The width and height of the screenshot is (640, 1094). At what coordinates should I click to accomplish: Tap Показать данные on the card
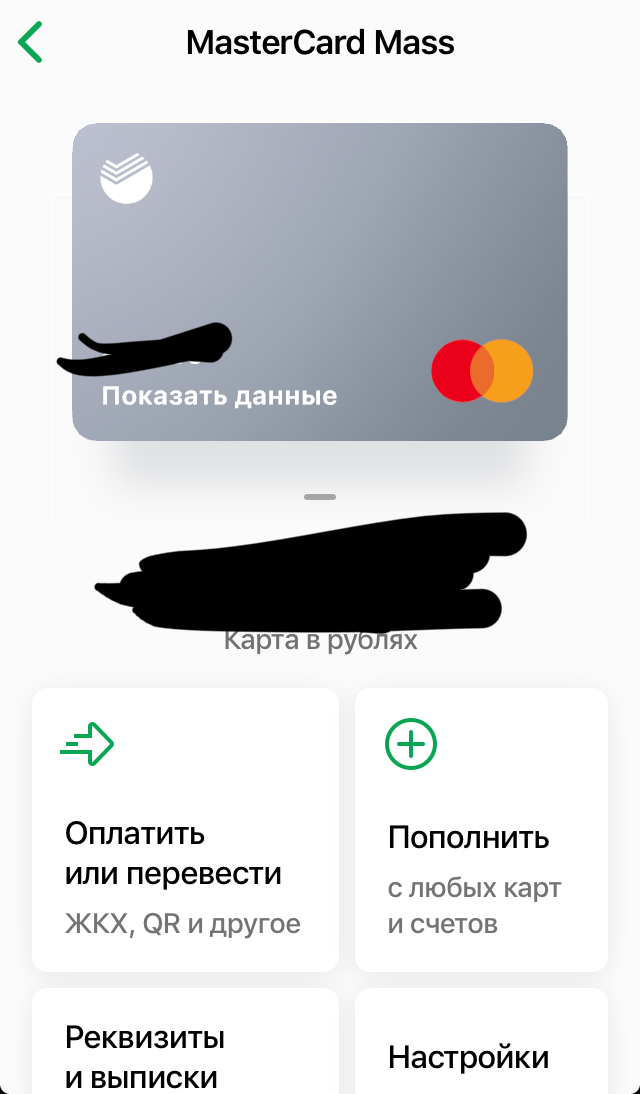tap(219, 396)
